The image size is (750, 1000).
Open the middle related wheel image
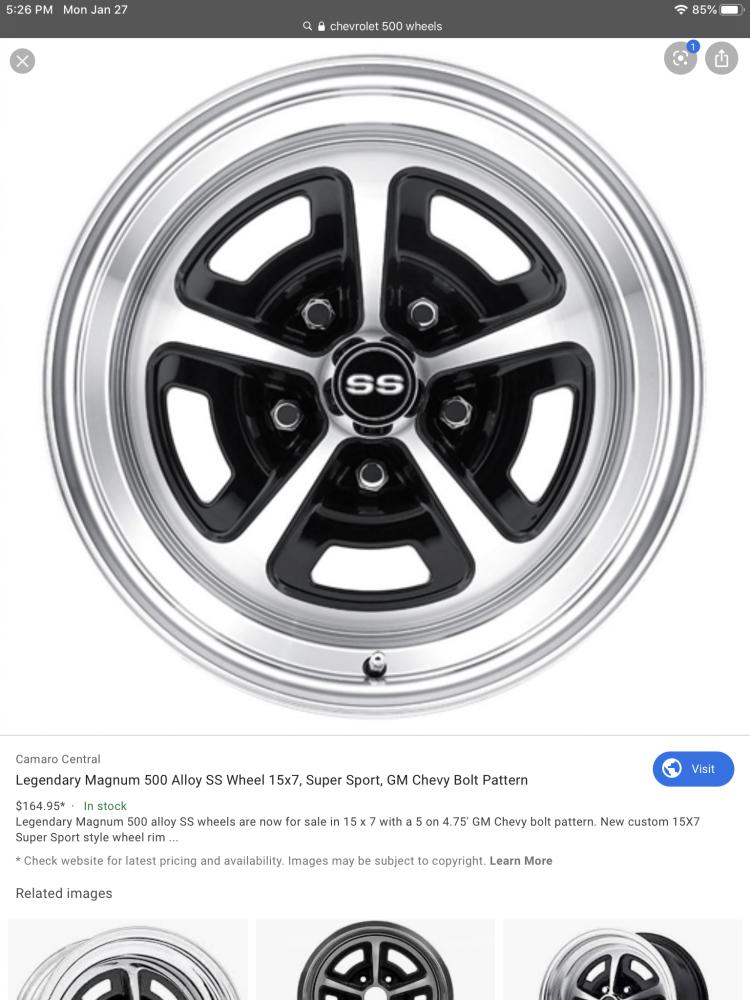click(x=375, y=960)
